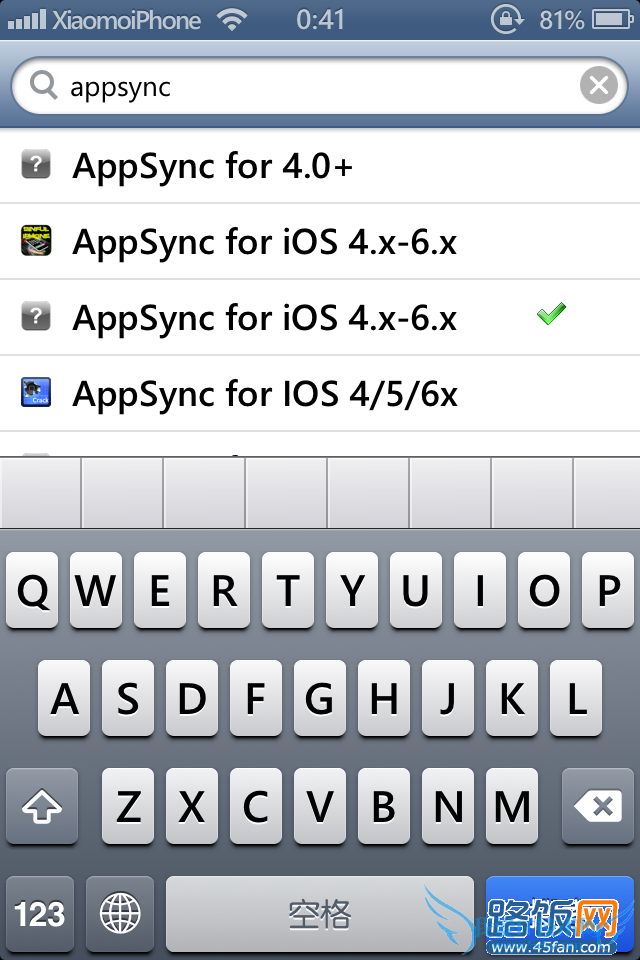Switch keyboard language with the globe key
This screenshot has width=640, height=960.
click(x=120, y=912)
